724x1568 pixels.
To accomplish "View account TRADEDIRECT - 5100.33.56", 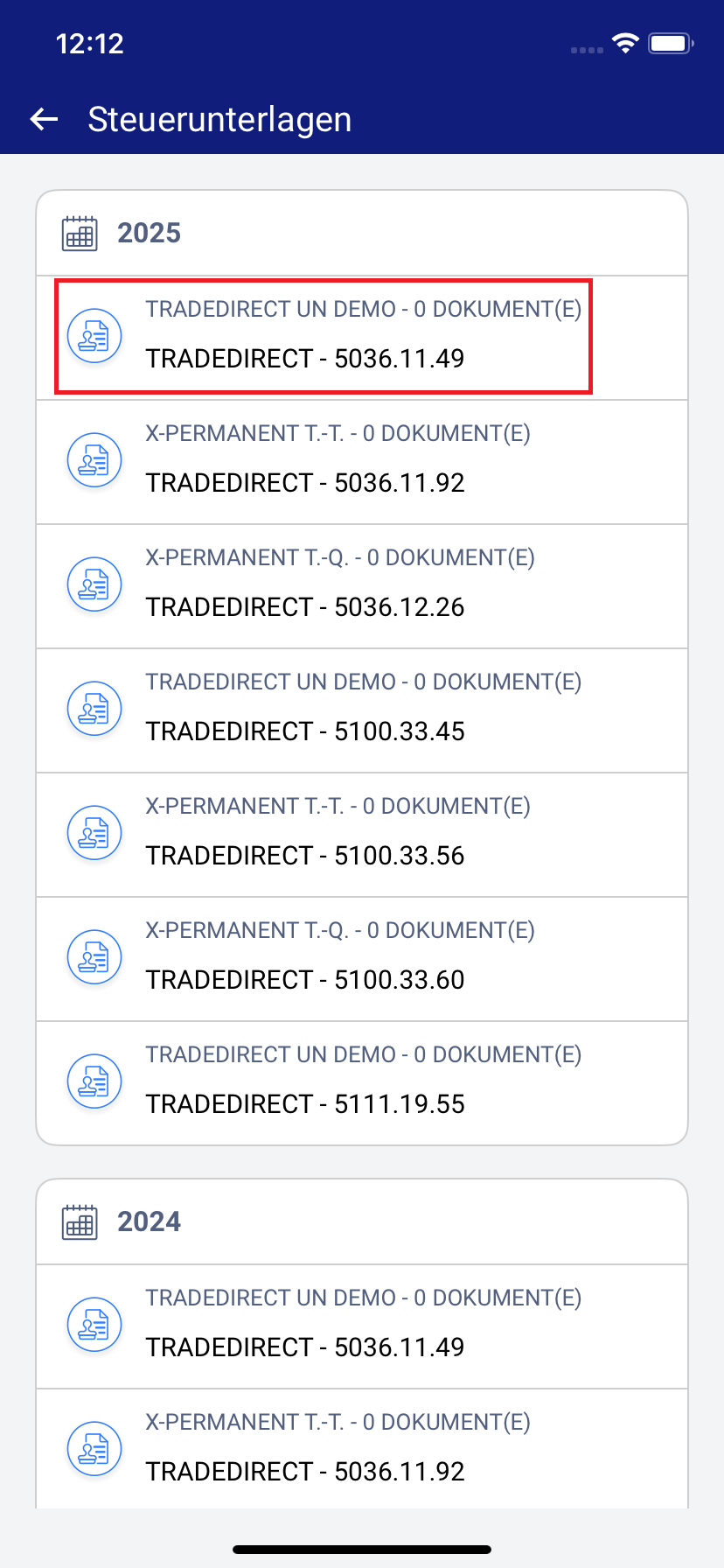I will coord(361,834).
